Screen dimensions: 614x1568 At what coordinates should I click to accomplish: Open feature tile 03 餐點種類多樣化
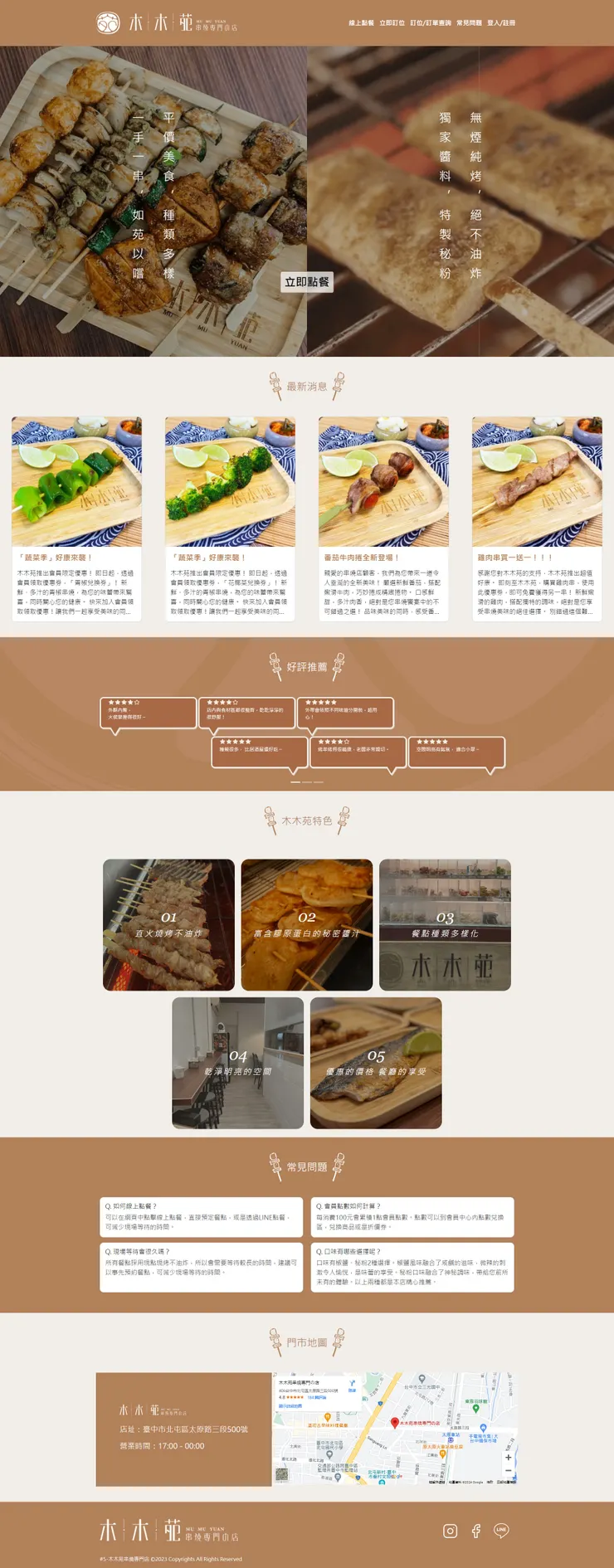click(445, 924)
